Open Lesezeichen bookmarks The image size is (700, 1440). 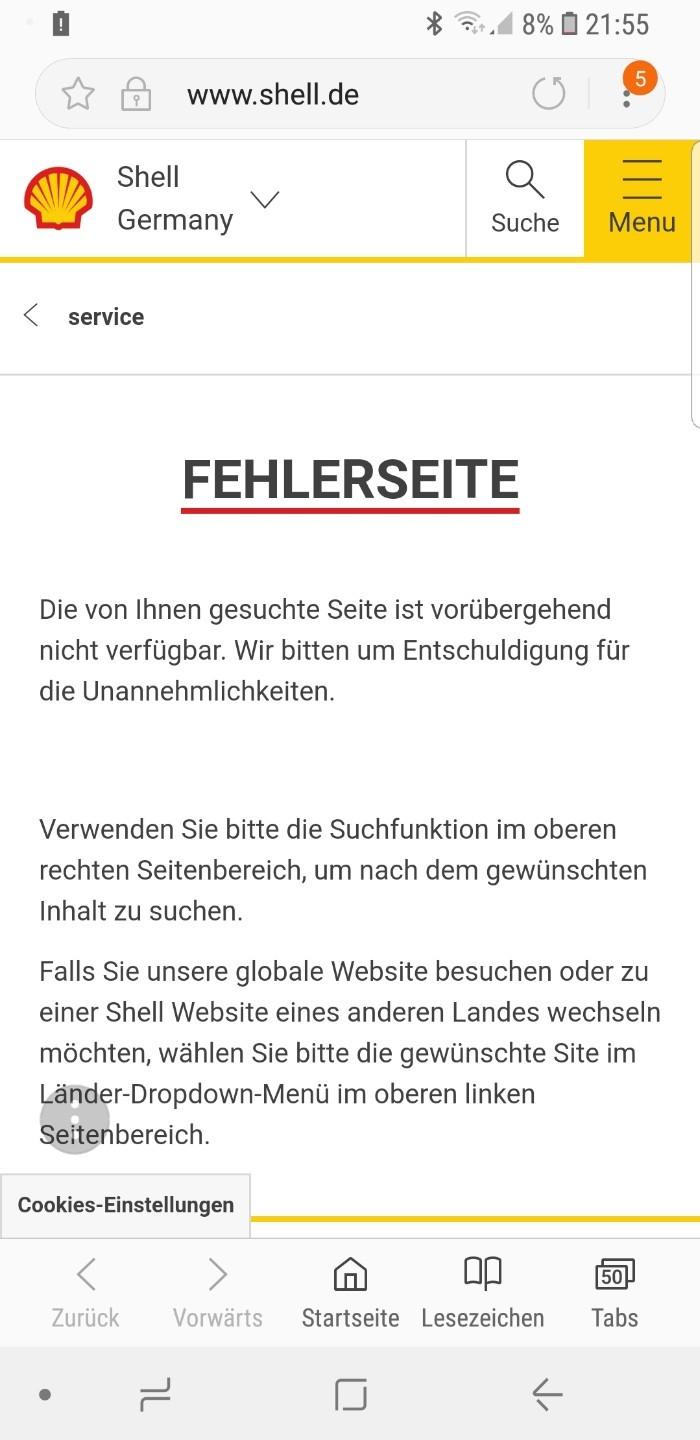(483, 1293)
